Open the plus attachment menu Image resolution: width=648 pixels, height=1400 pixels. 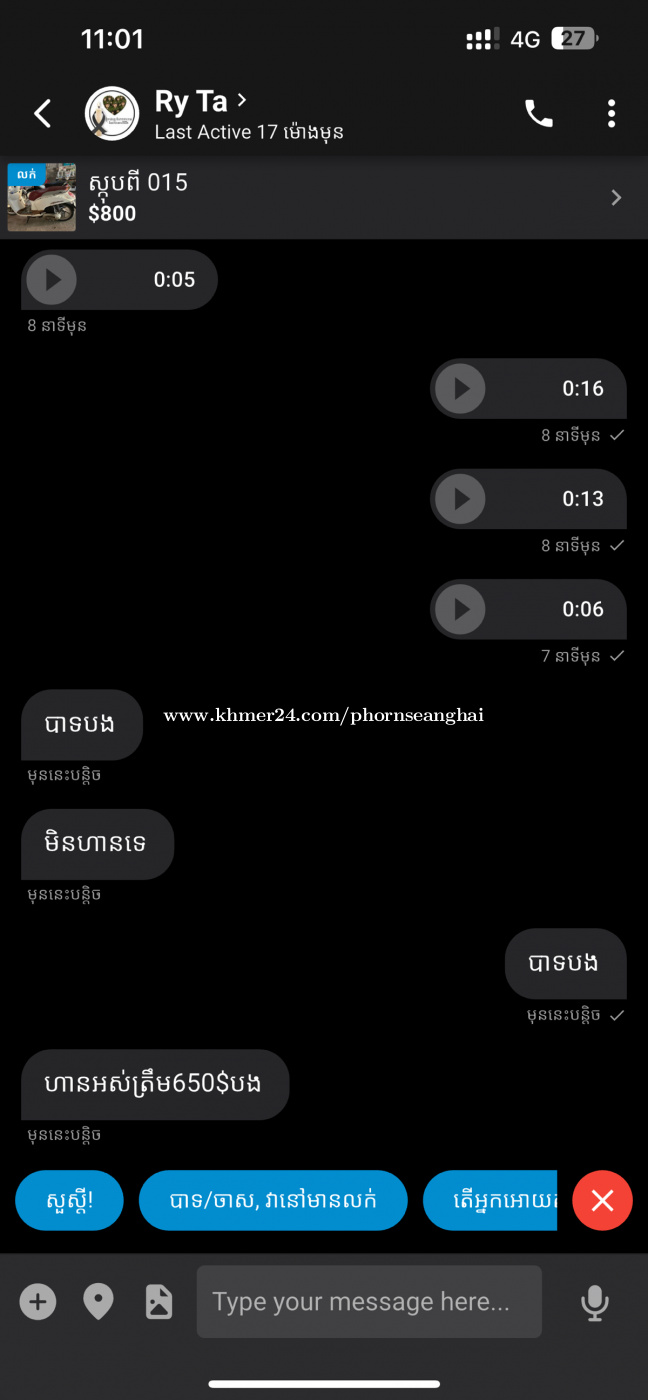(38, 1302)
